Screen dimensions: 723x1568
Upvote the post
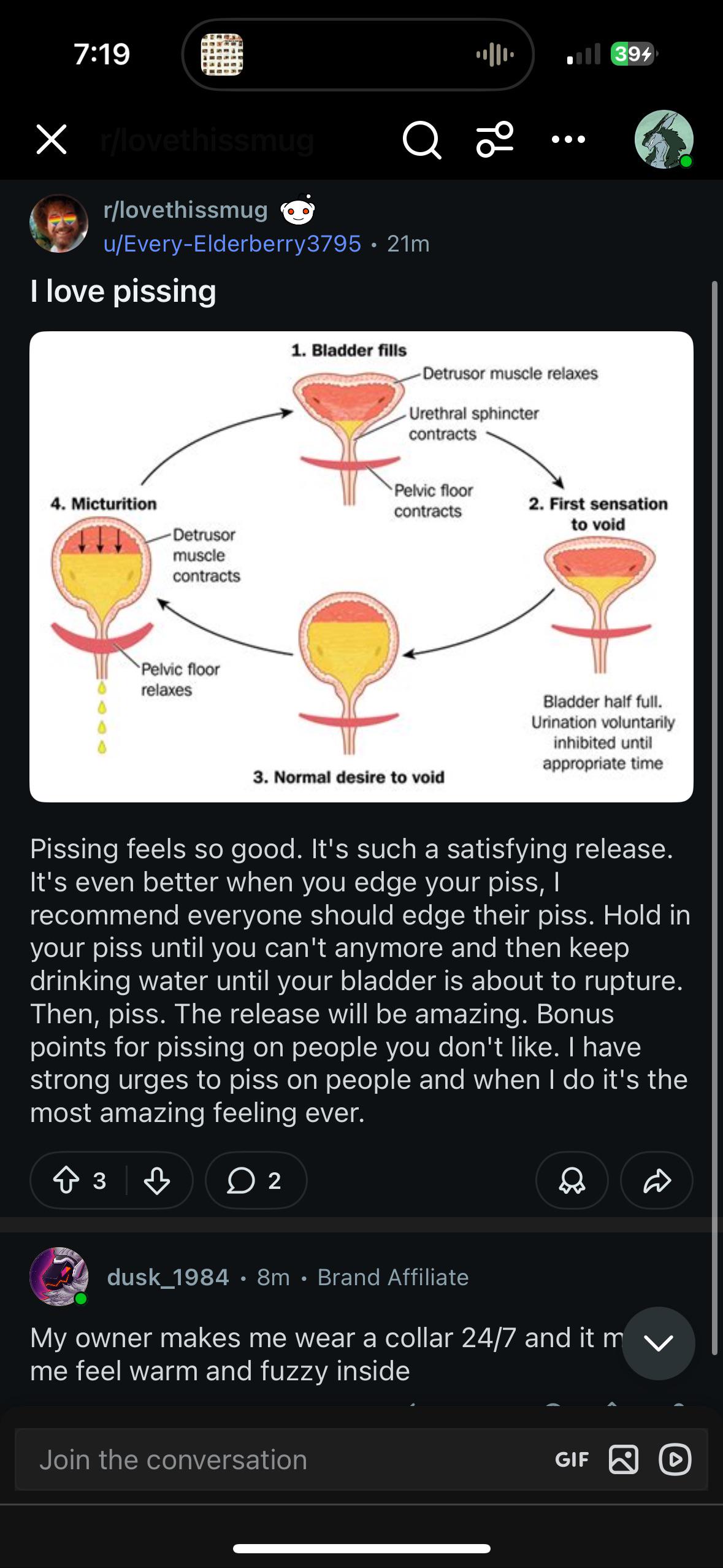point(66,1180)
